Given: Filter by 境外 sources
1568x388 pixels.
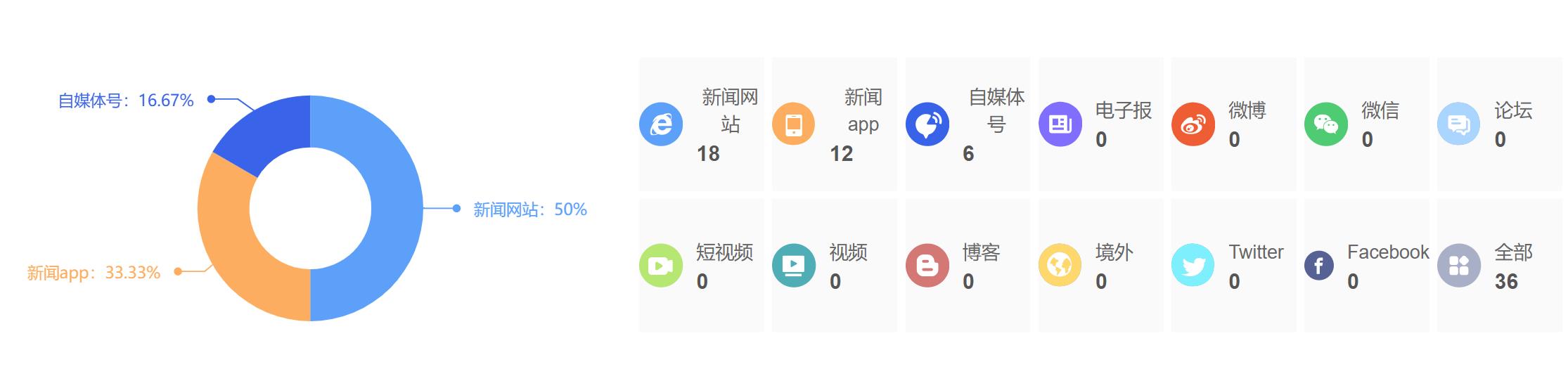Looking at the screenshot, I should coord(1100,265).
